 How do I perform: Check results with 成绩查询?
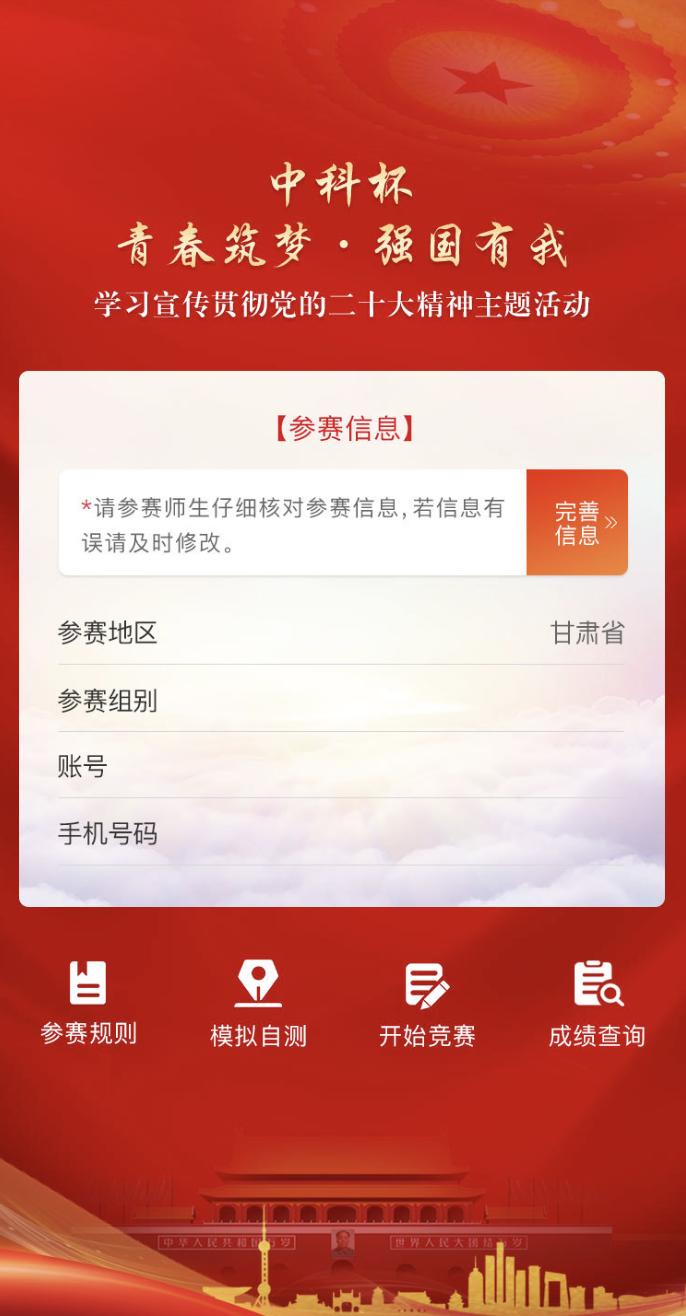point(597,1003)
